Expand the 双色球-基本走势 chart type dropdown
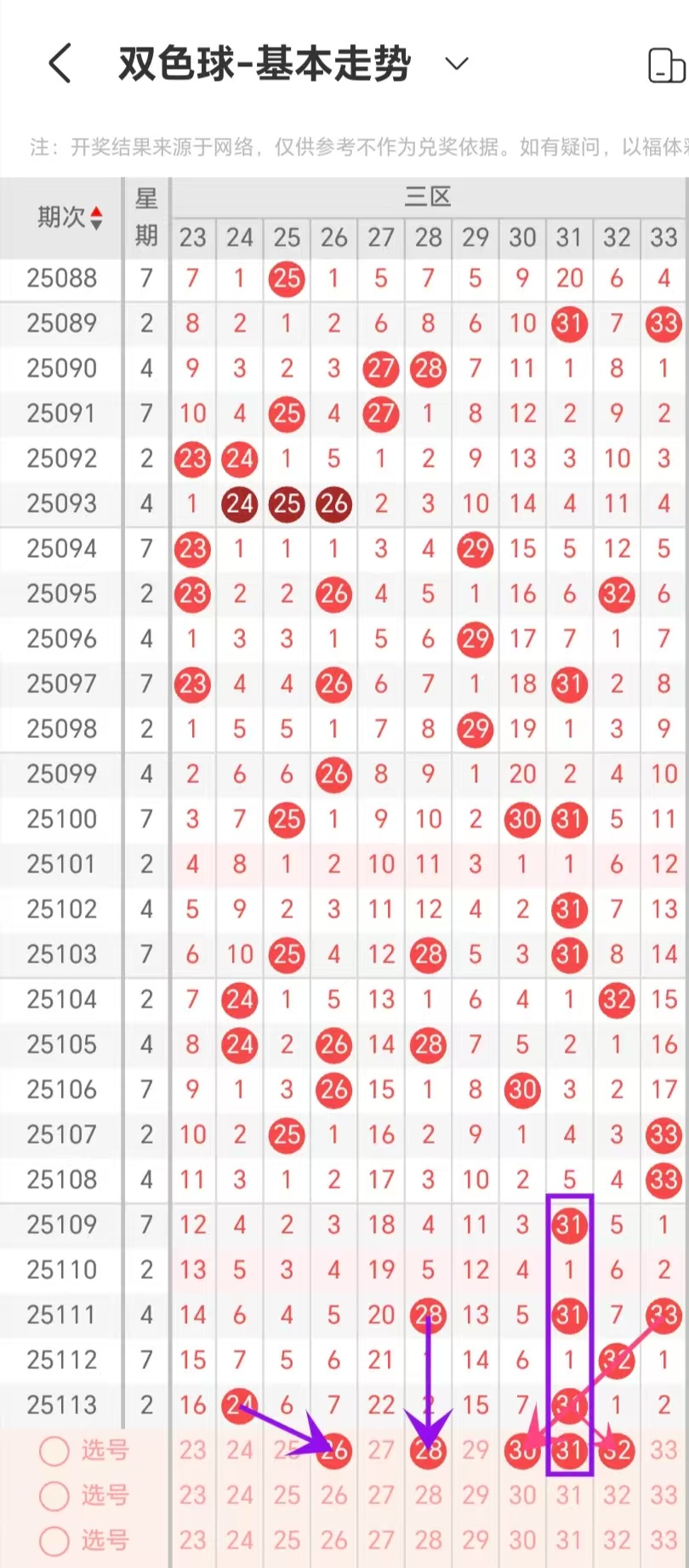The width and height of the screenshot is (689, 1568). pos(457,64)
